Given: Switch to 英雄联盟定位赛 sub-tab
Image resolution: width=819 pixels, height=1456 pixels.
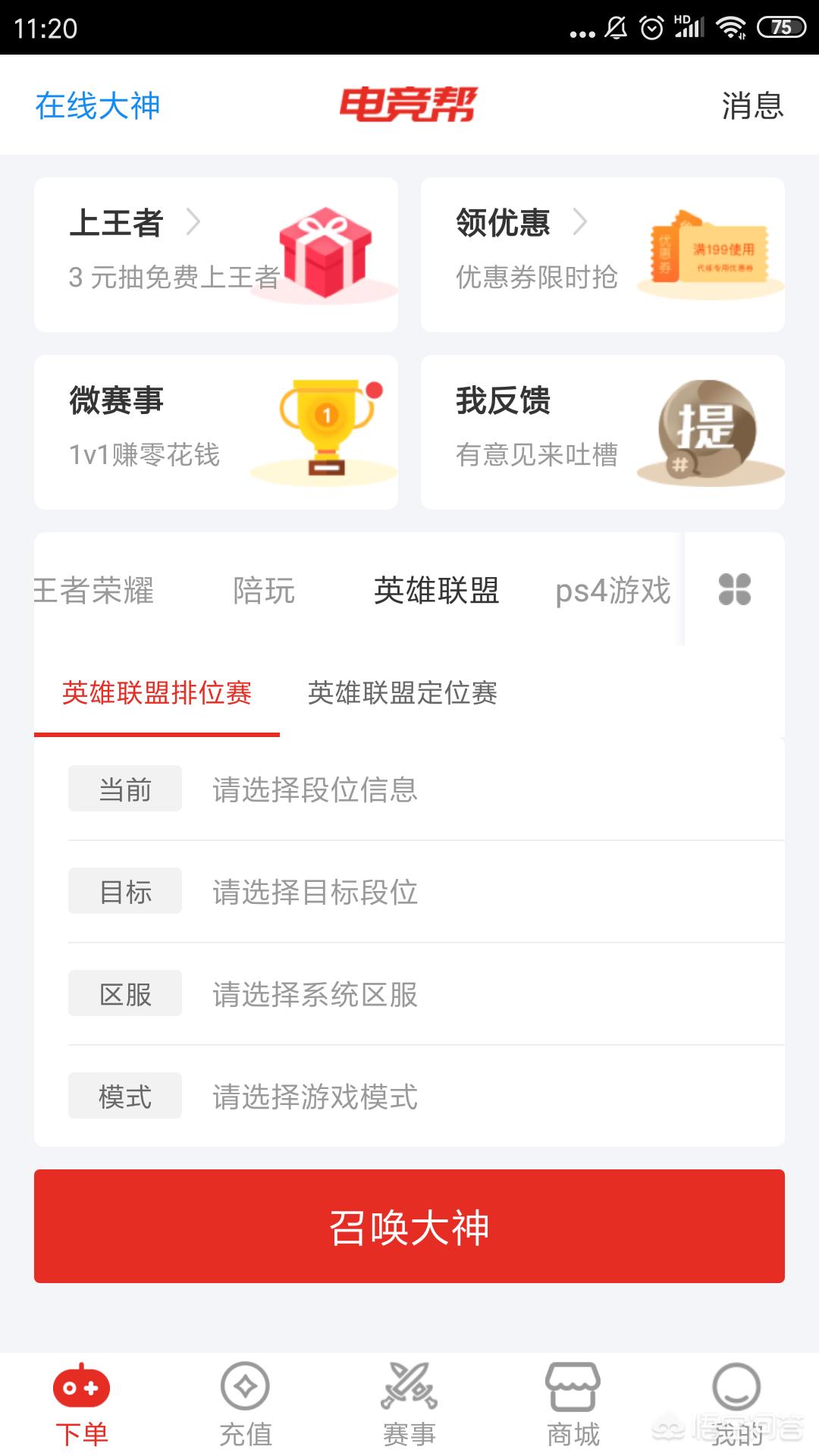Looking at the screenshot, I should click(402, 693).
